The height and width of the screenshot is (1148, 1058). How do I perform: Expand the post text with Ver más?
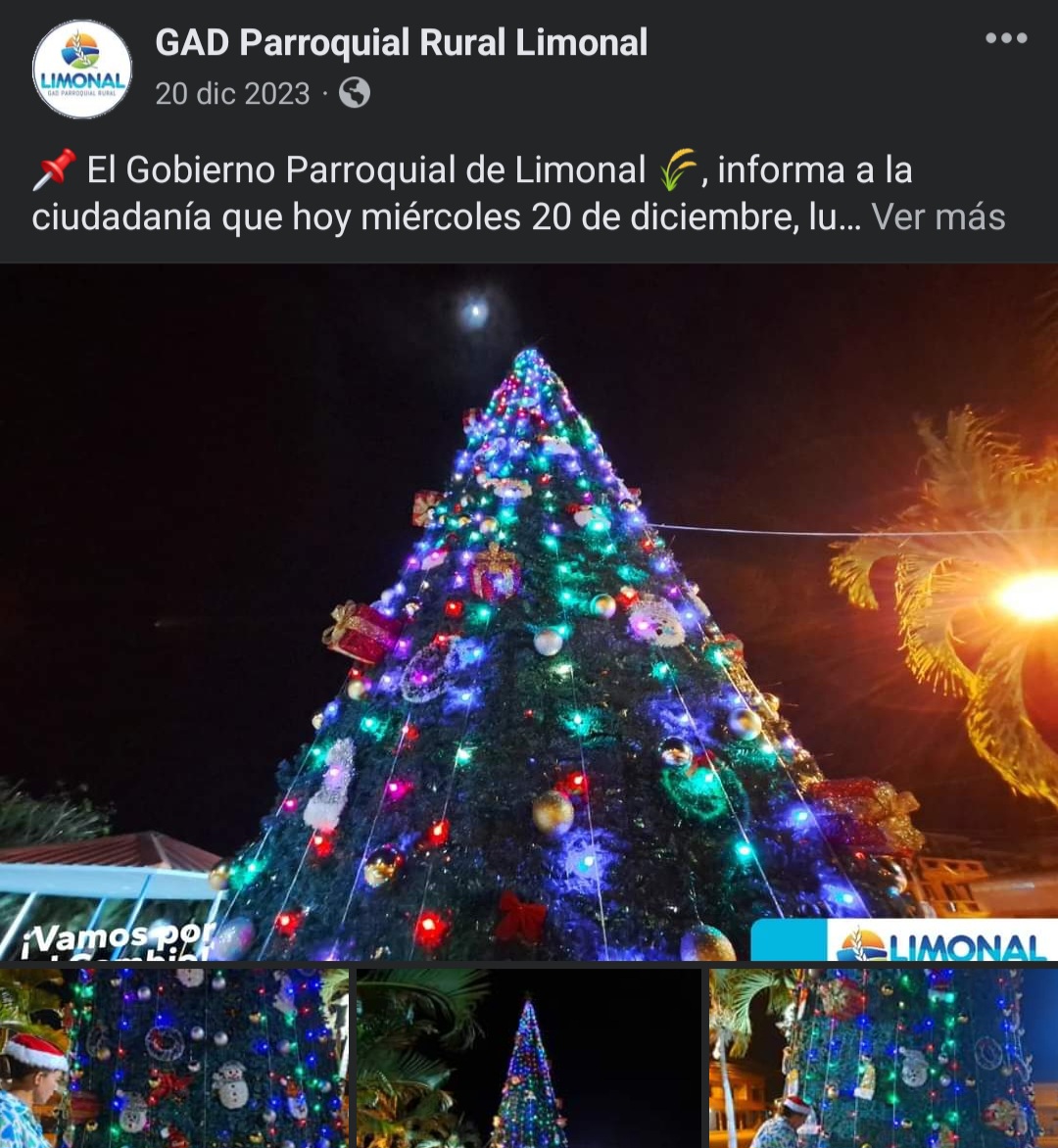point(938,217)
